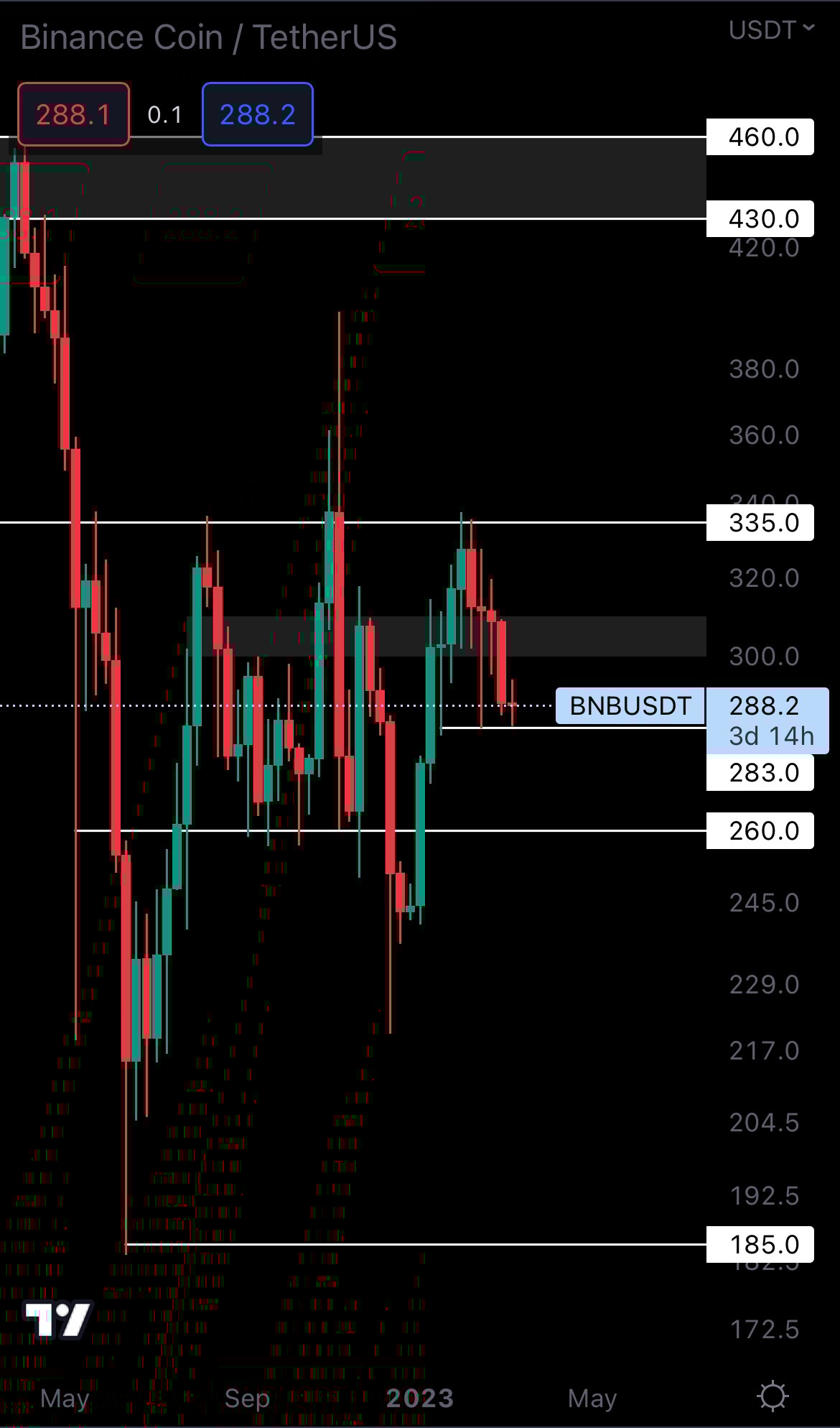Select the BNBUSDT price label

[x=630, y=705]
